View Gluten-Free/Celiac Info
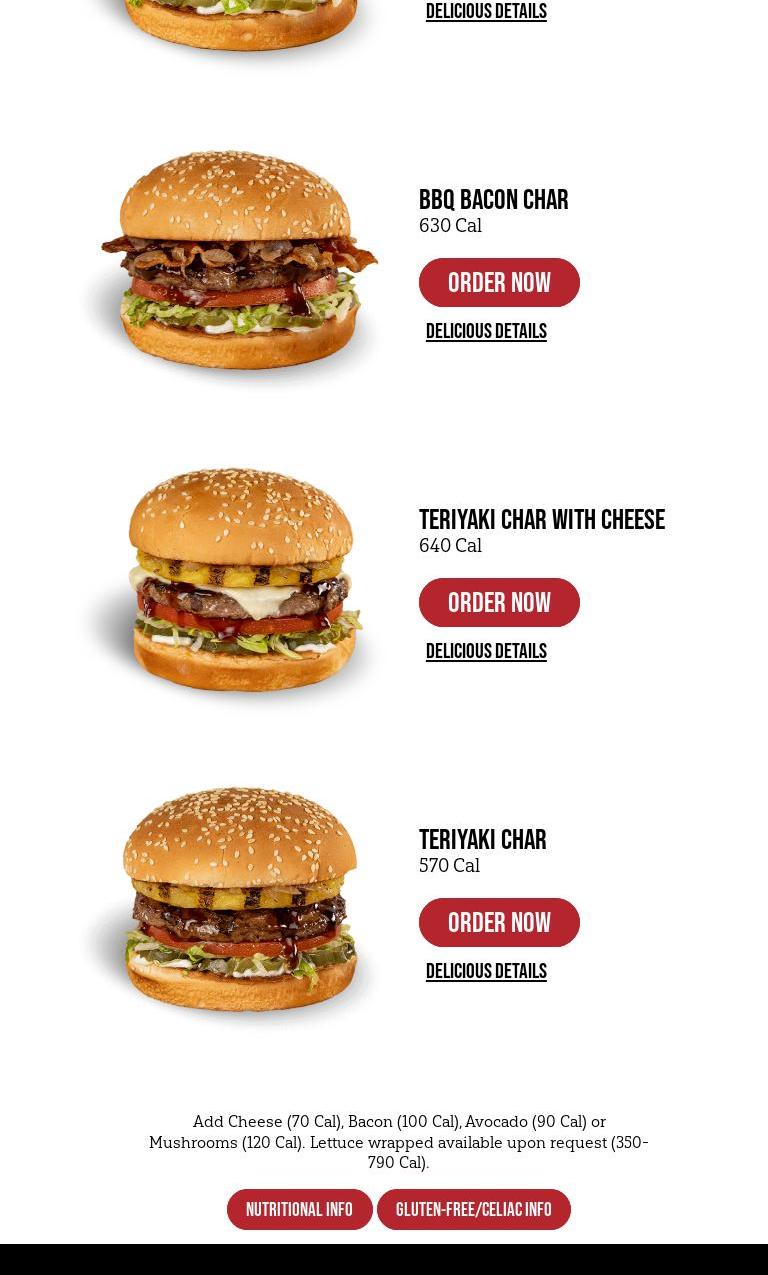Image resolution: width=768 pixels, height=1275 pixels. [473, 1210]
